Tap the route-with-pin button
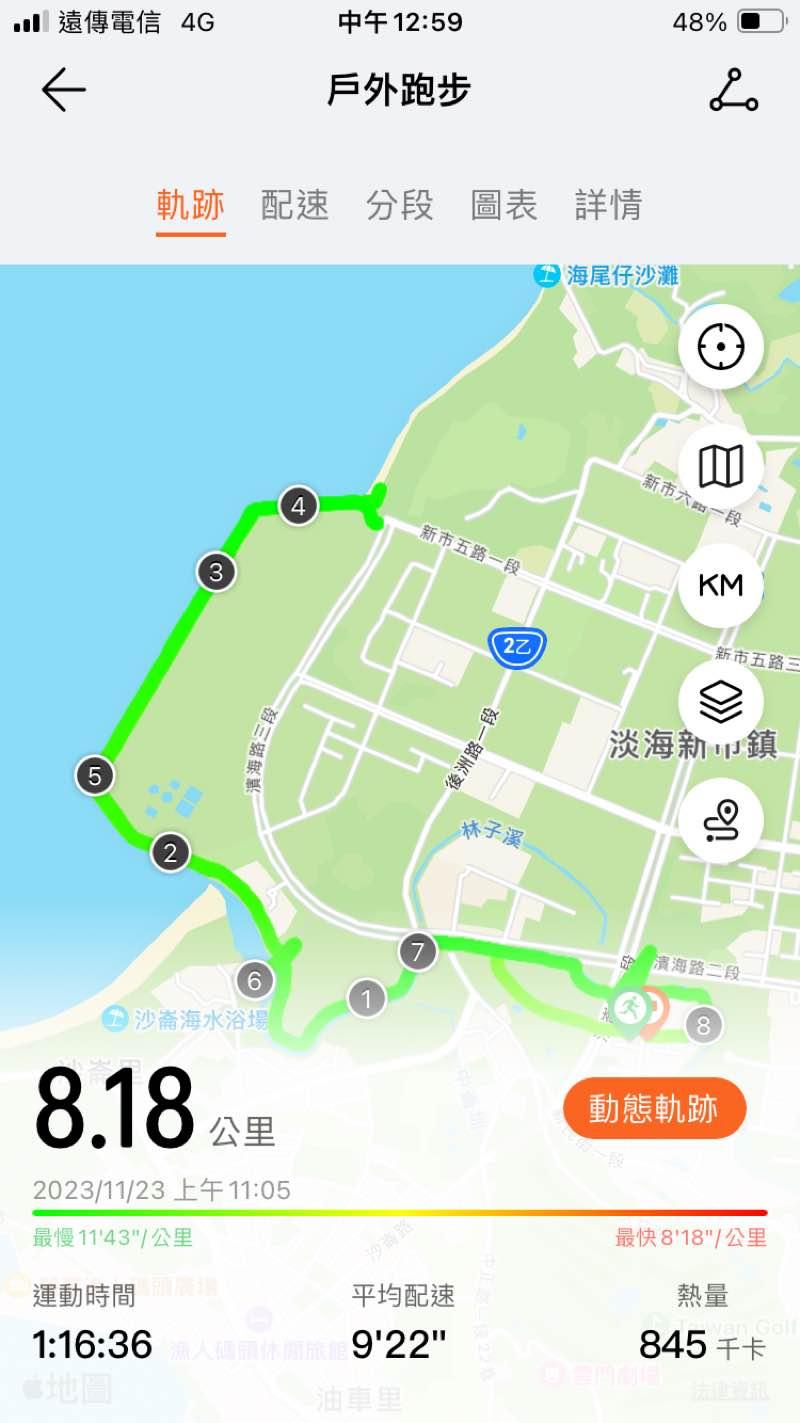This screenshot has width=800, height=1423. [721, 821]
